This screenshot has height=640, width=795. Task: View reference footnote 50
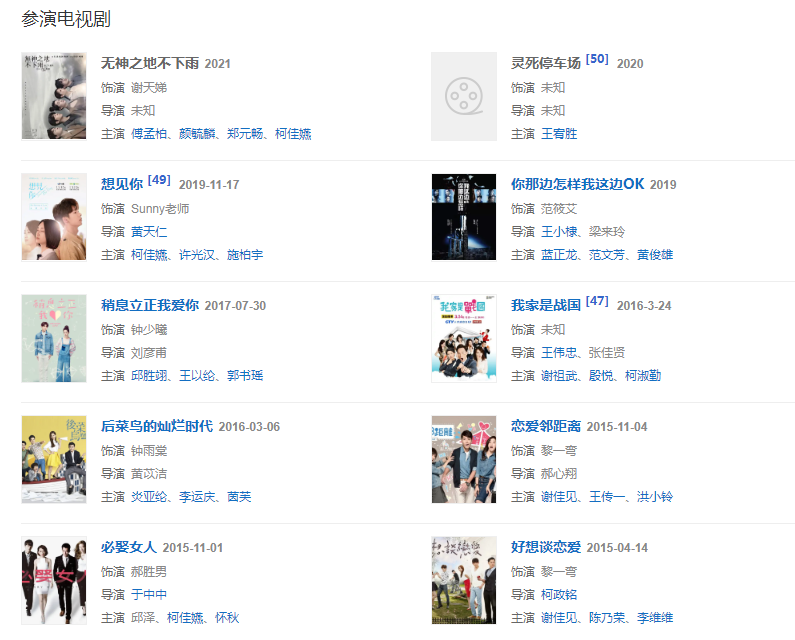tap(597, 59)
